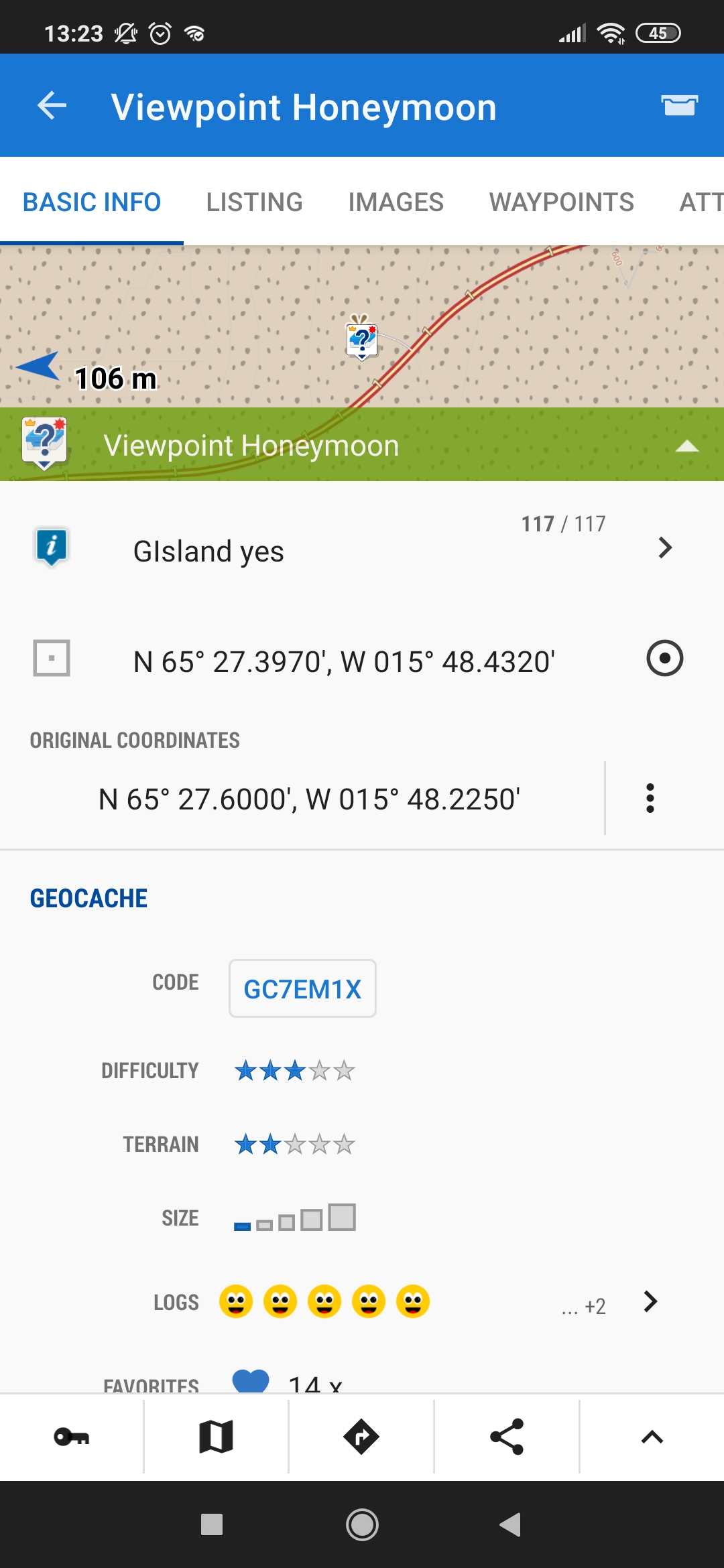The width and height of the screenshot is (724, 1568).
Task: Start navigation with the directions icon
Action: (361, 1437)
